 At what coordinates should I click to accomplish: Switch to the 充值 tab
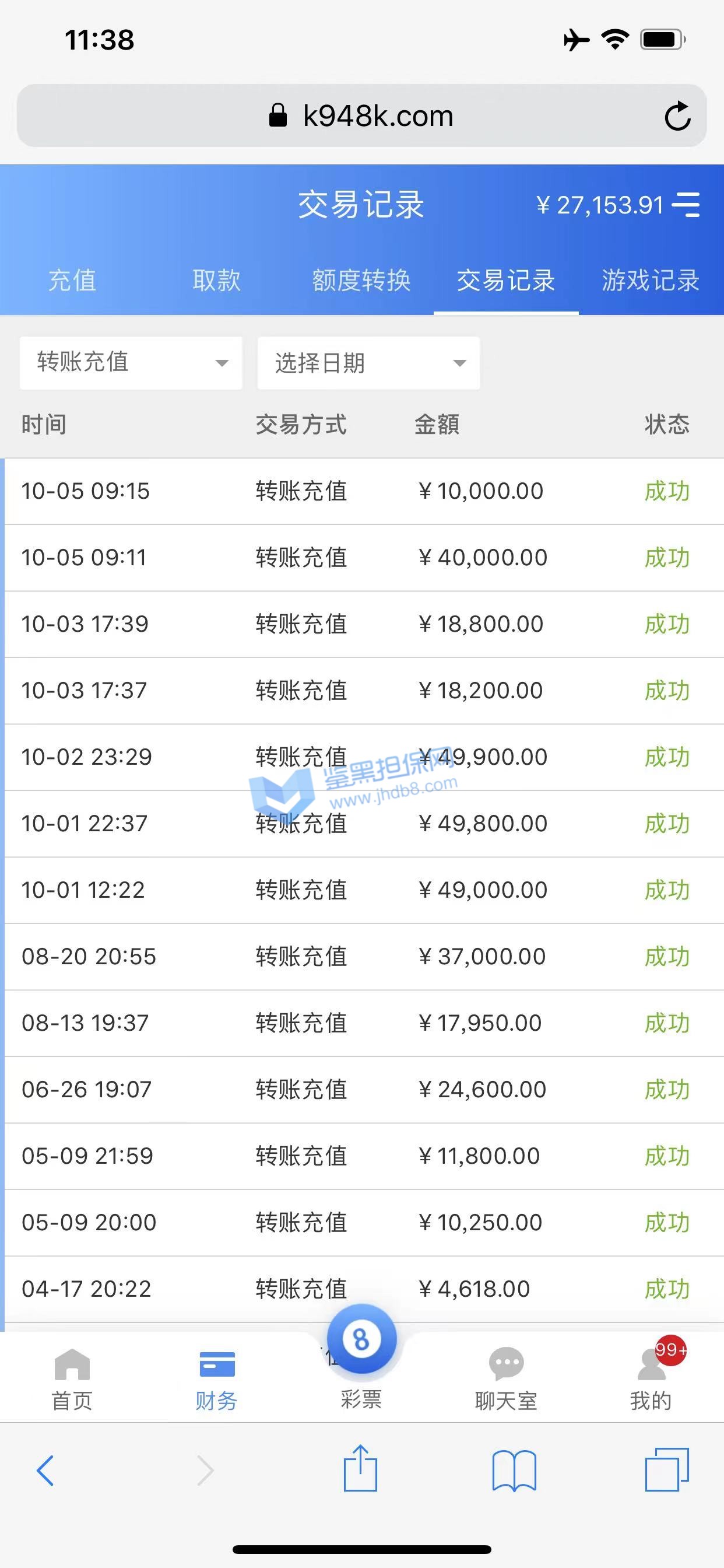pyautogui.click(x=72, y=281)
